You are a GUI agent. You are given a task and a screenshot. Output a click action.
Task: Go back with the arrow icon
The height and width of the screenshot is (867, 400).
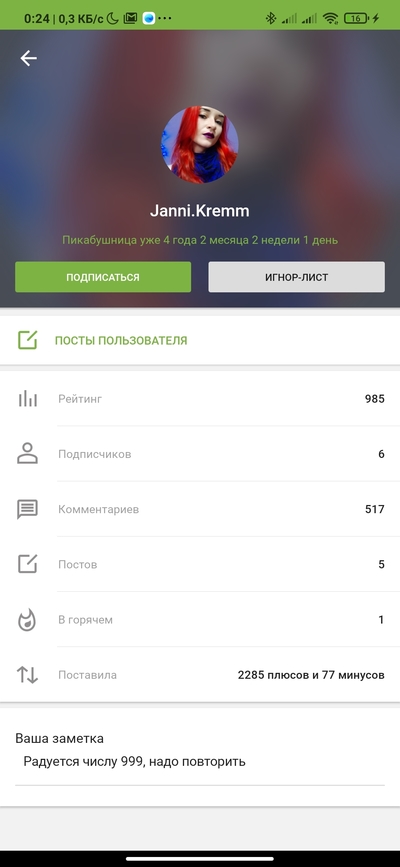pyautogui.click(x=28, y=58)
